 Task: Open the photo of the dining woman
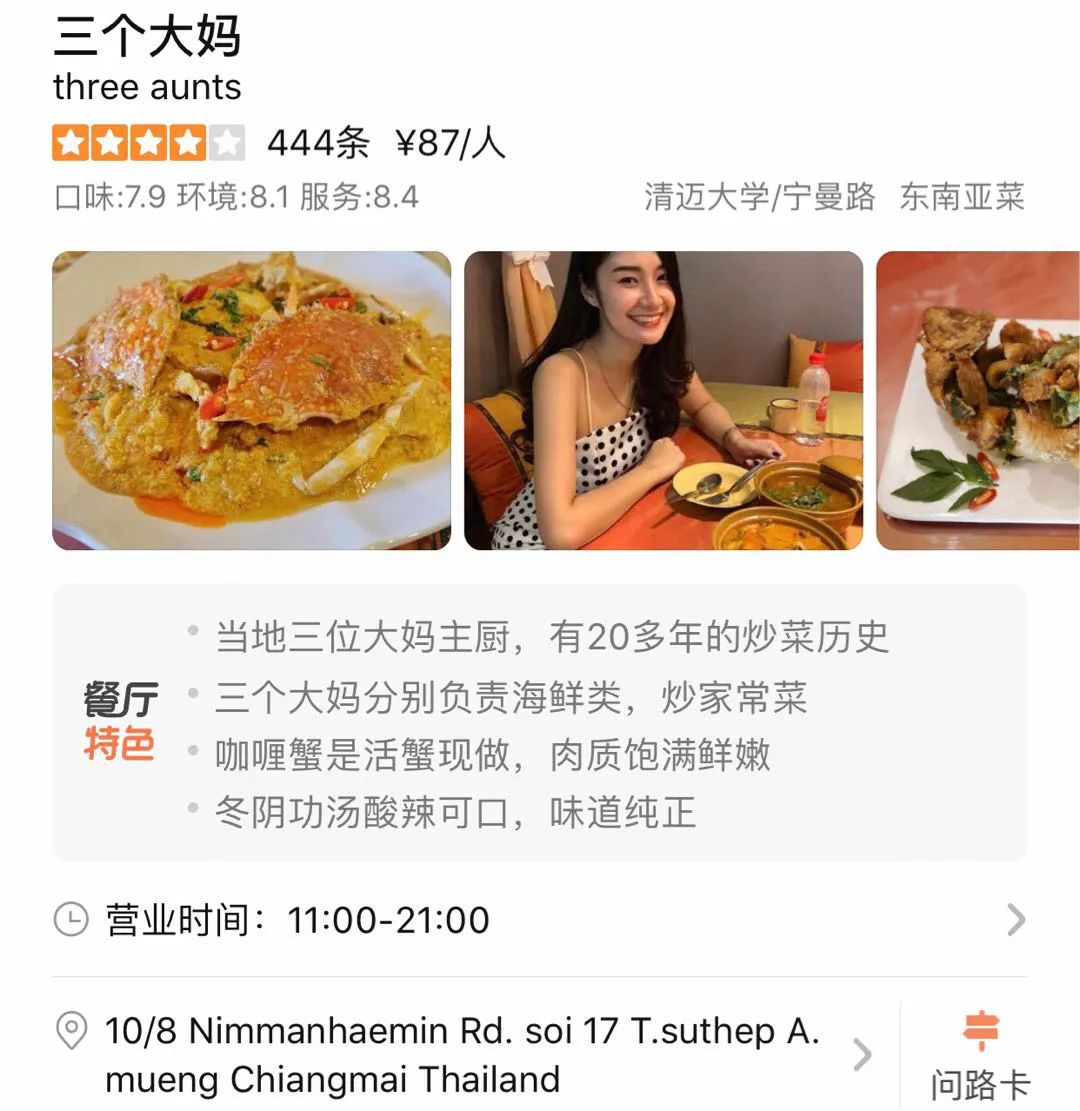(x=660, y=400)
